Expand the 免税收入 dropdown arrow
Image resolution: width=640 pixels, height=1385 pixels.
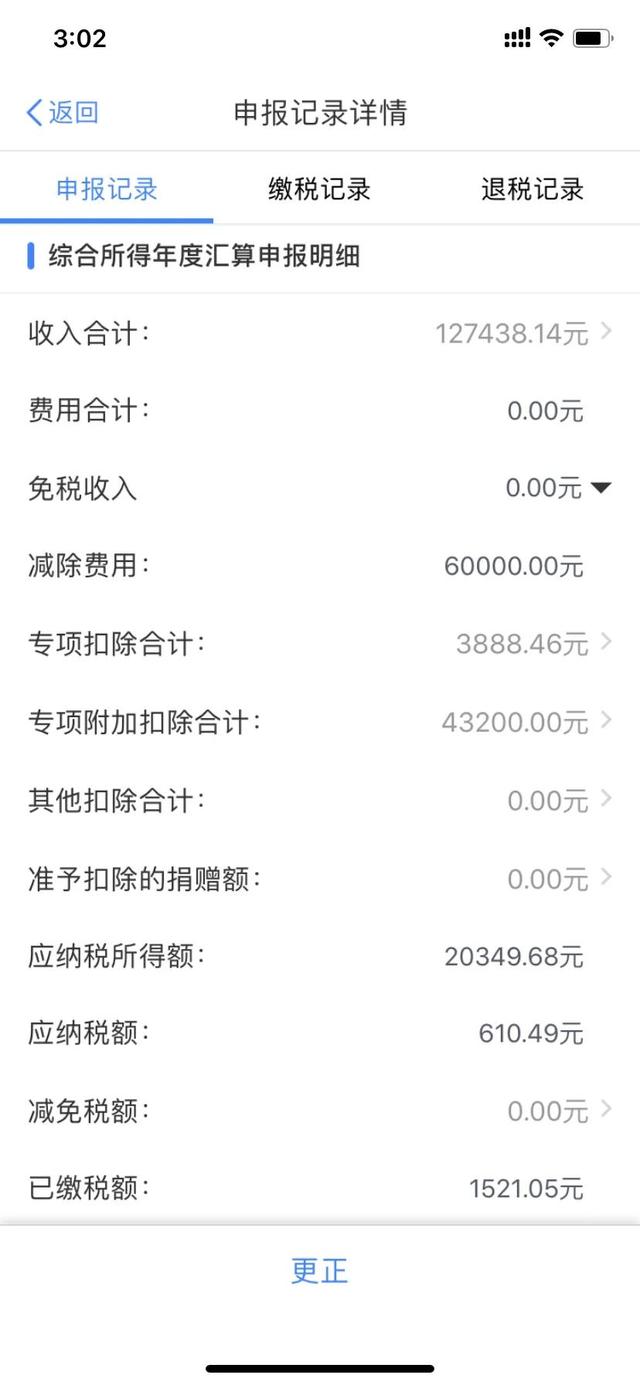pos(600,488)
